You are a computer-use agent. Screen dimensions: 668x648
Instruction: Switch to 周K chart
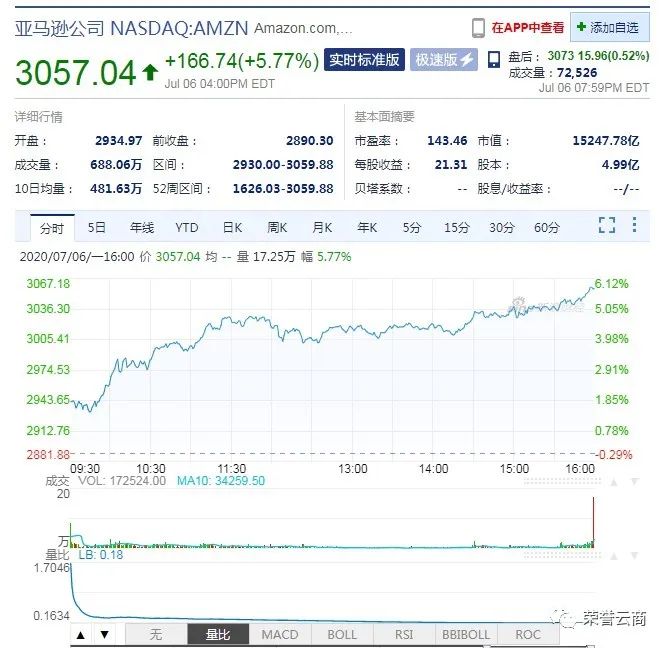coord(277,228)
